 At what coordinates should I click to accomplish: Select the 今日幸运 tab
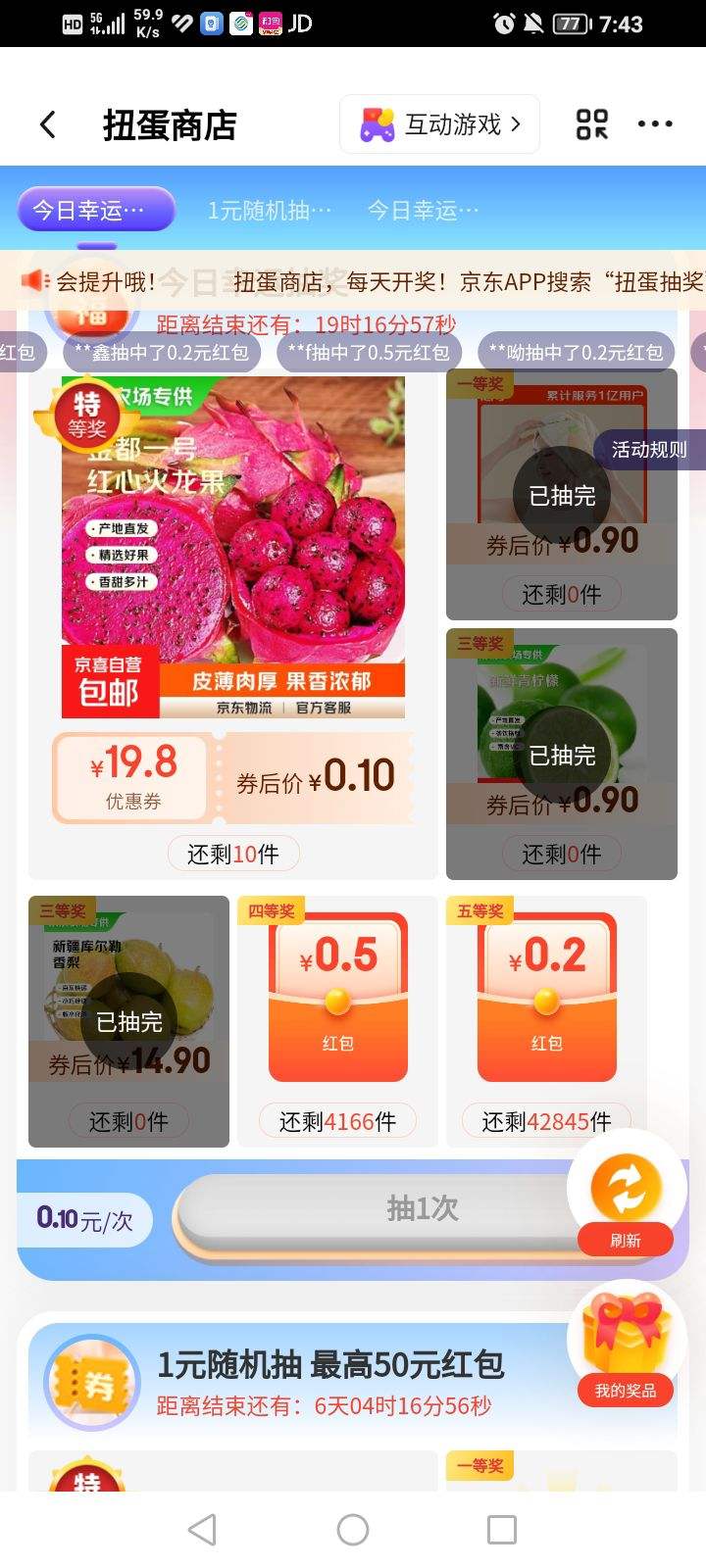pos(94,209)
